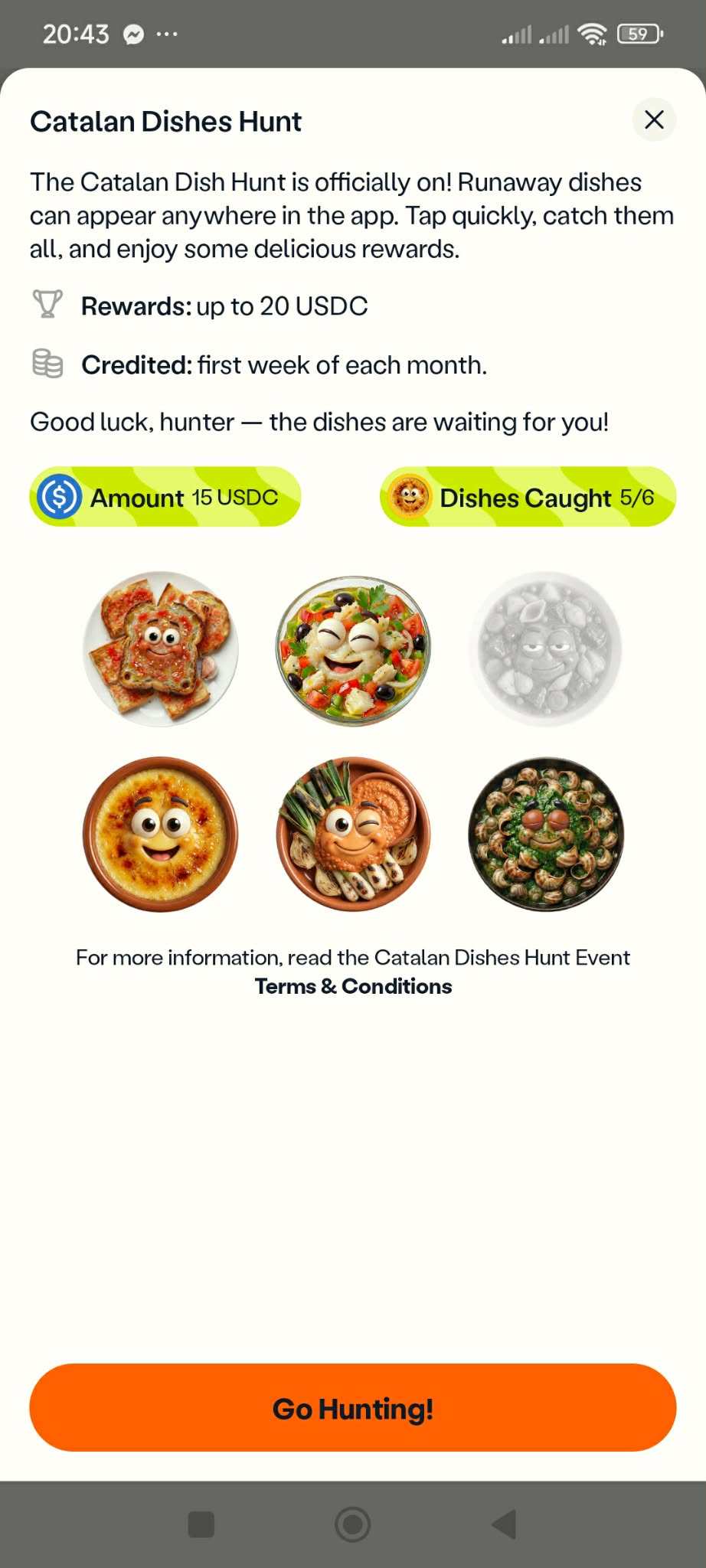Tap the Go Hunting! button
Image resolution: width=706 pixels, height=1568 pixels.
pos(353,1407)
